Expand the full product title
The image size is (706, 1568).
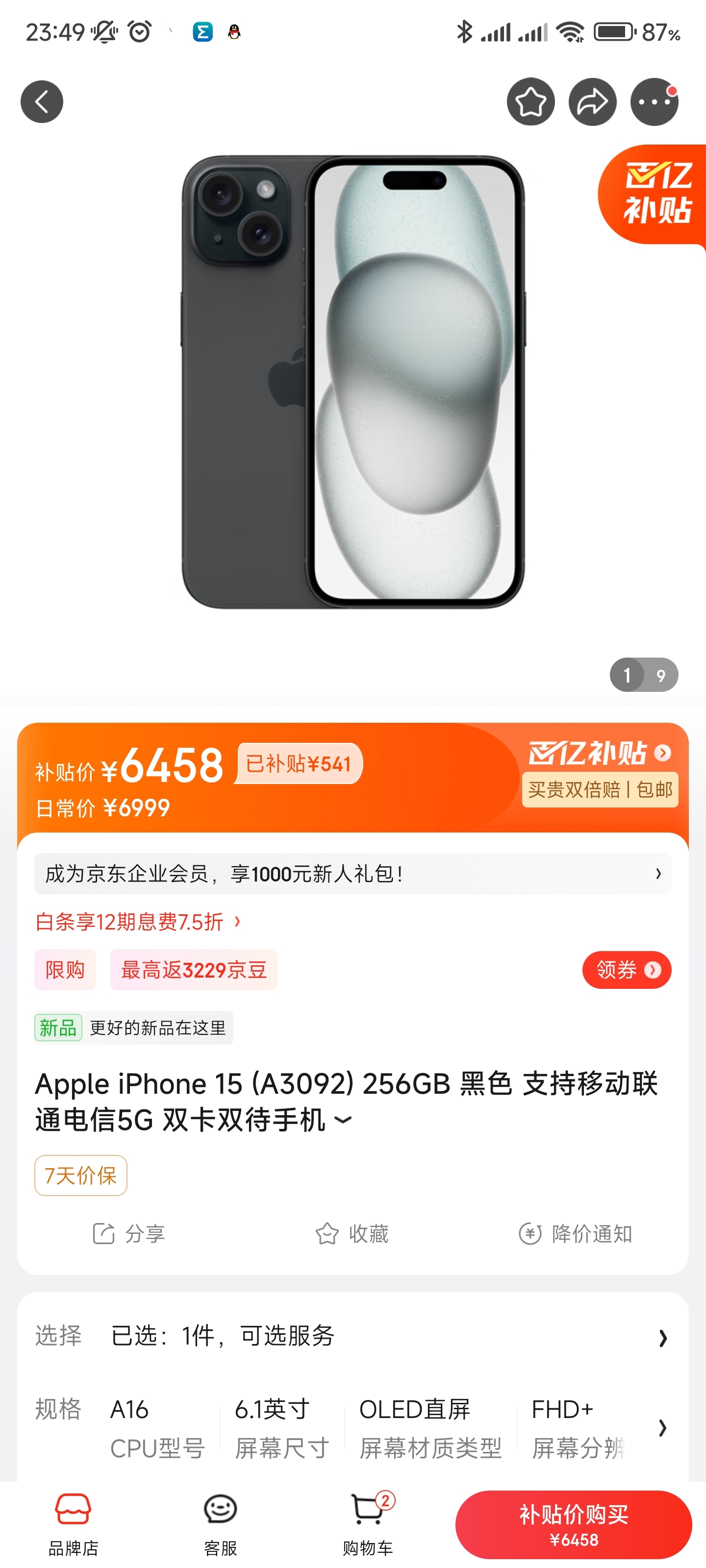pos(344,1120)
